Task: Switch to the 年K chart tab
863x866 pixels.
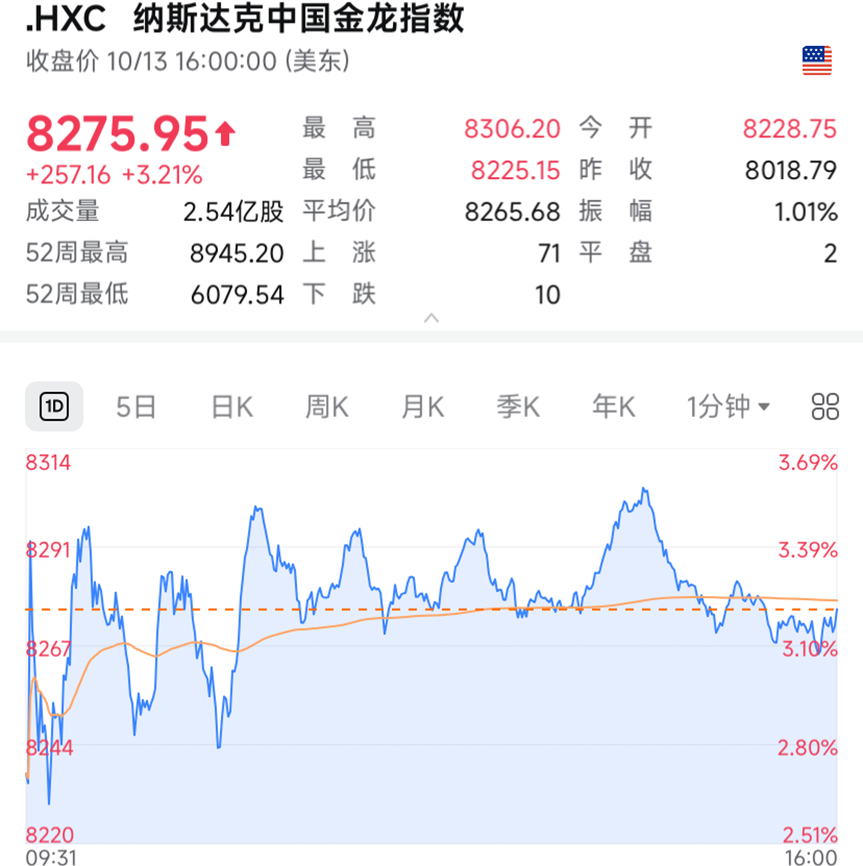Action: tap(613, 406)
